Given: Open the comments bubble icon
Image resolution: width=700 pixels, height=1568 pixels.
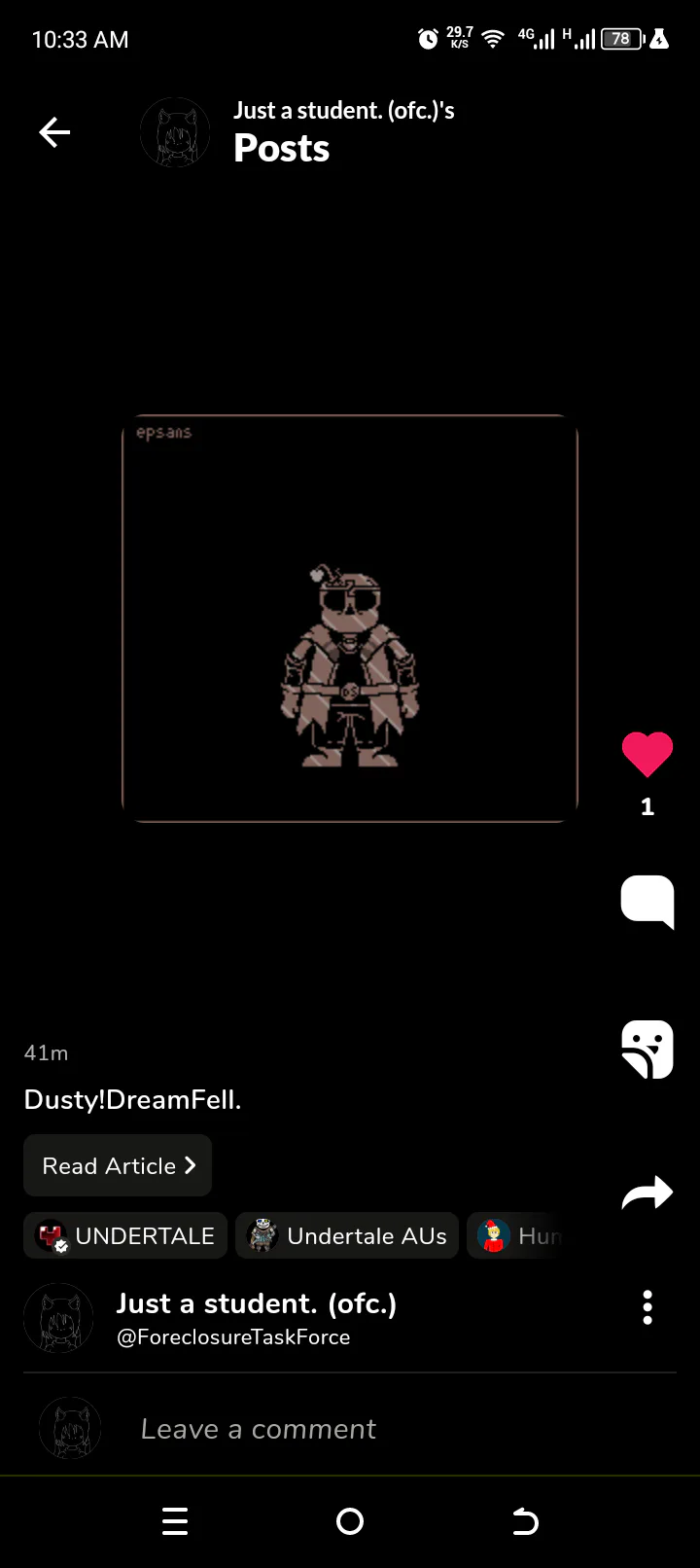Looking at the screenshot, I should click(647, 902).
